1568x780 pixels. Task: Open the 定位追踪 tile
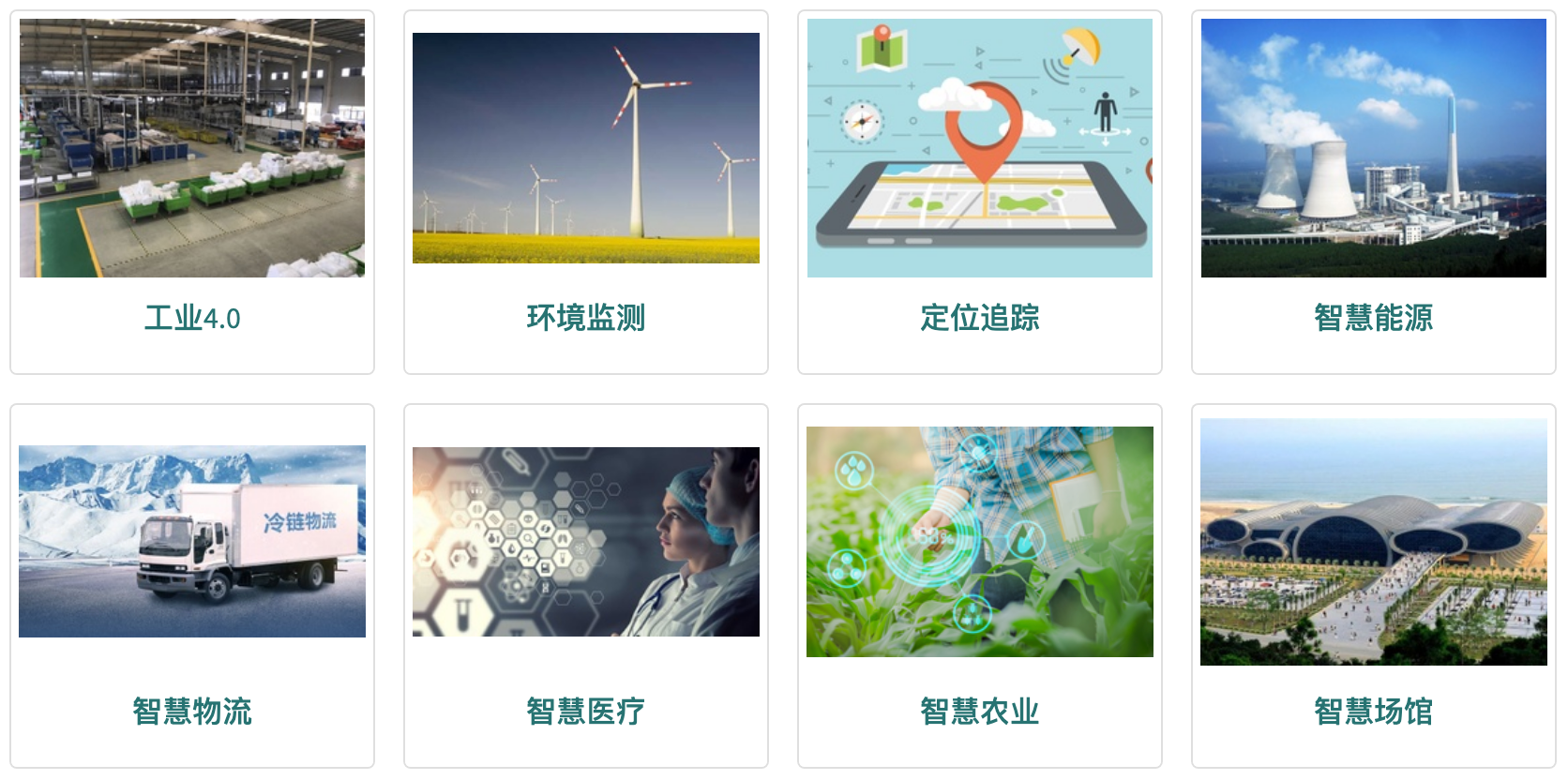coord(980,192)
